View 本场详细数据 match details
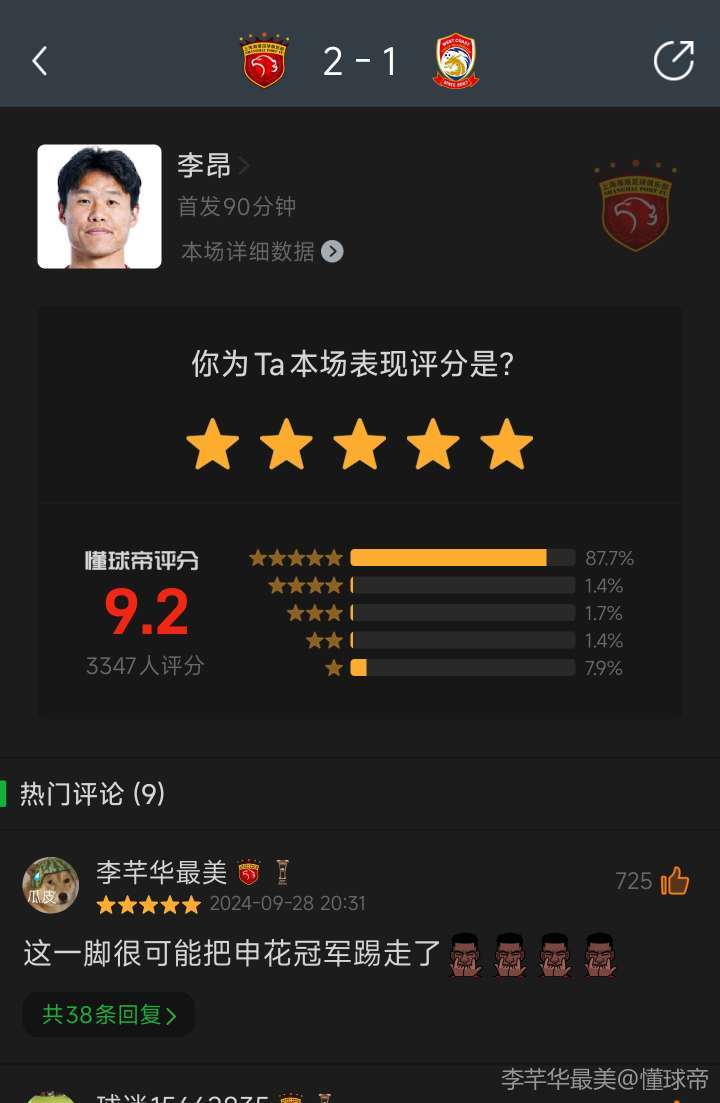This screenshot has height=1103, width=720. (x=261, y=251)
